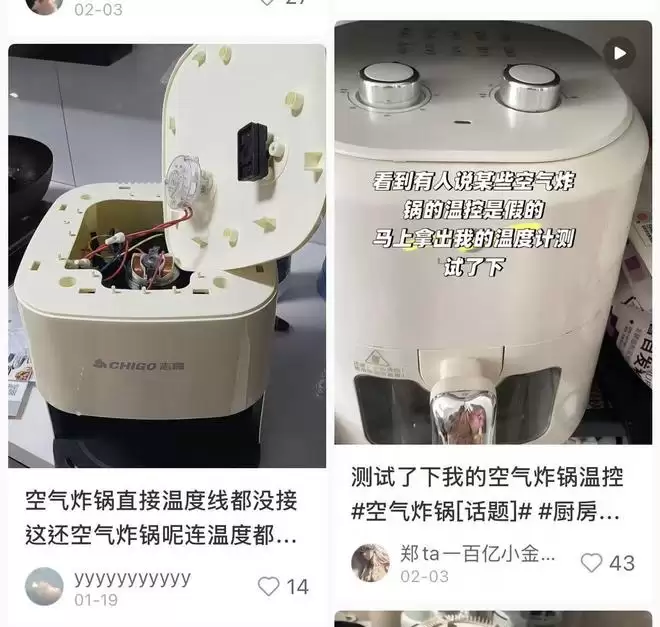The height and width of the screenshot is (627, 660).
Task: Like the post by yyyyyyyyyyy
Action: click(268, 587)
